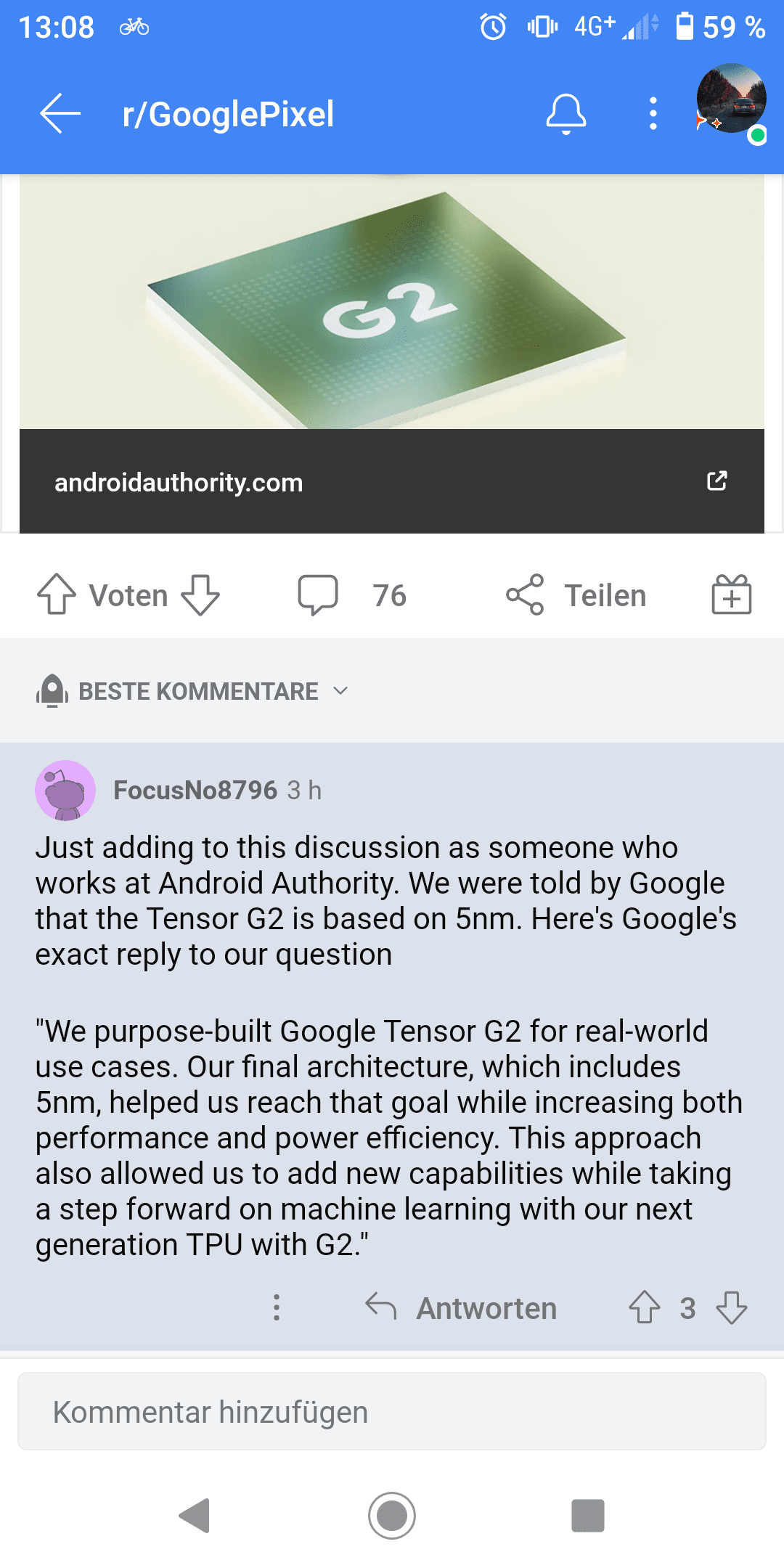The width and height of the screenshot is (784, 1568).
Task: Open FocusNo8796's profile
Action: [195, 790]
